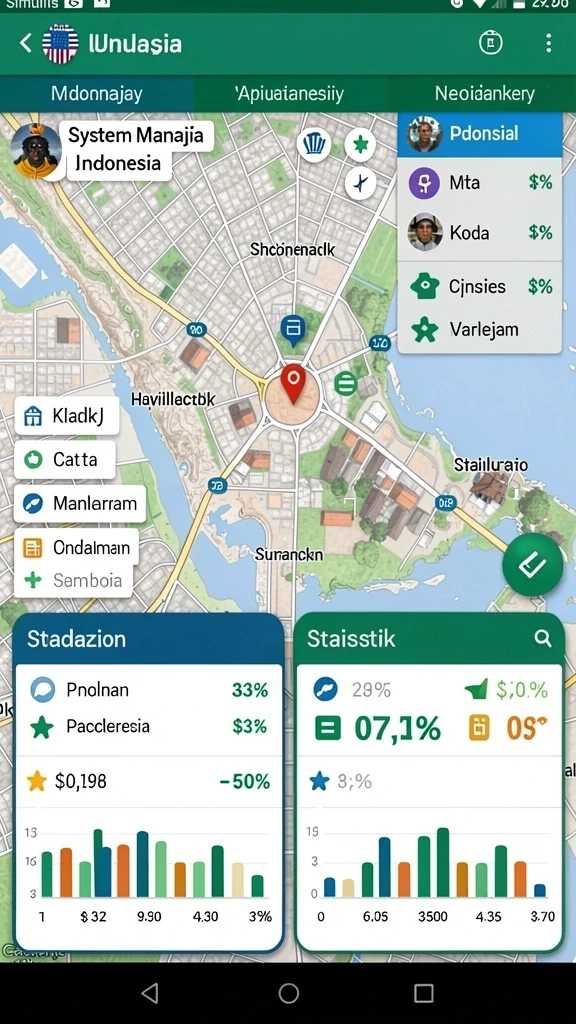The image size is (576, 1024).
Task: Tap the red location pin on map
Action: click(x=293, y=383)
